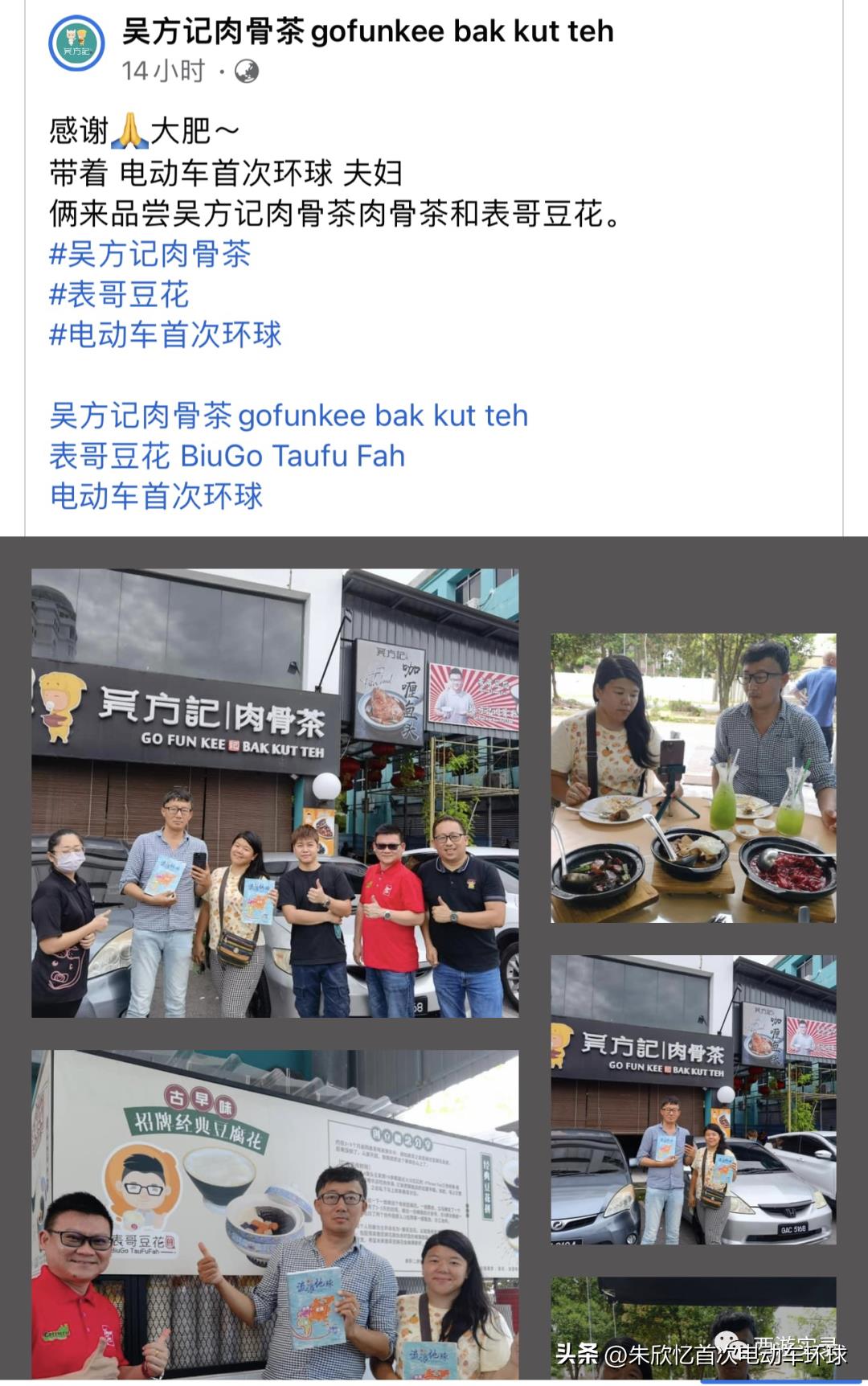The image size is (868, 1386).
Task: Open the photo of the couple by the parked cars
Action: (693, 1099)
